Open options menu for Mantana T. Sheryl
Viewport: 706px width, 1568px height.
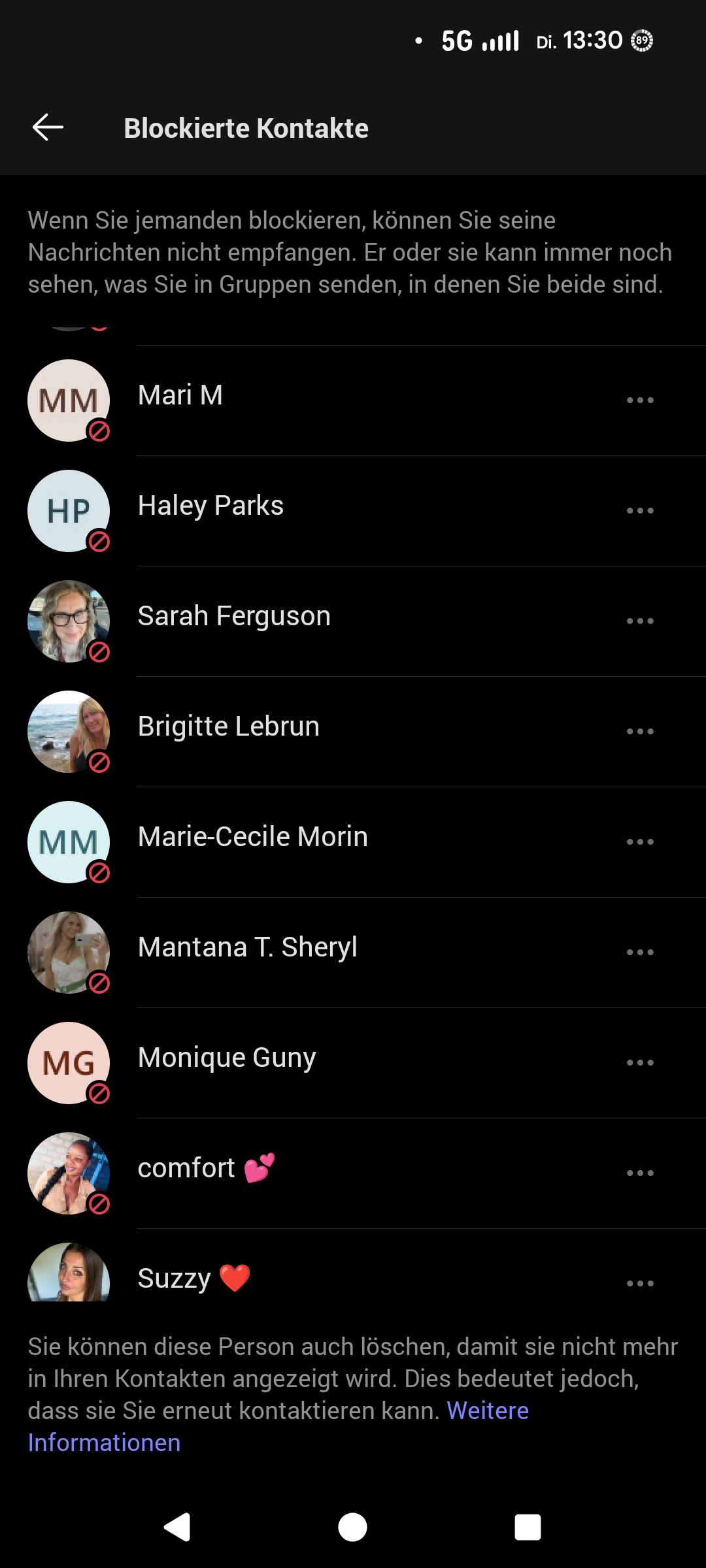click(639, 952)
